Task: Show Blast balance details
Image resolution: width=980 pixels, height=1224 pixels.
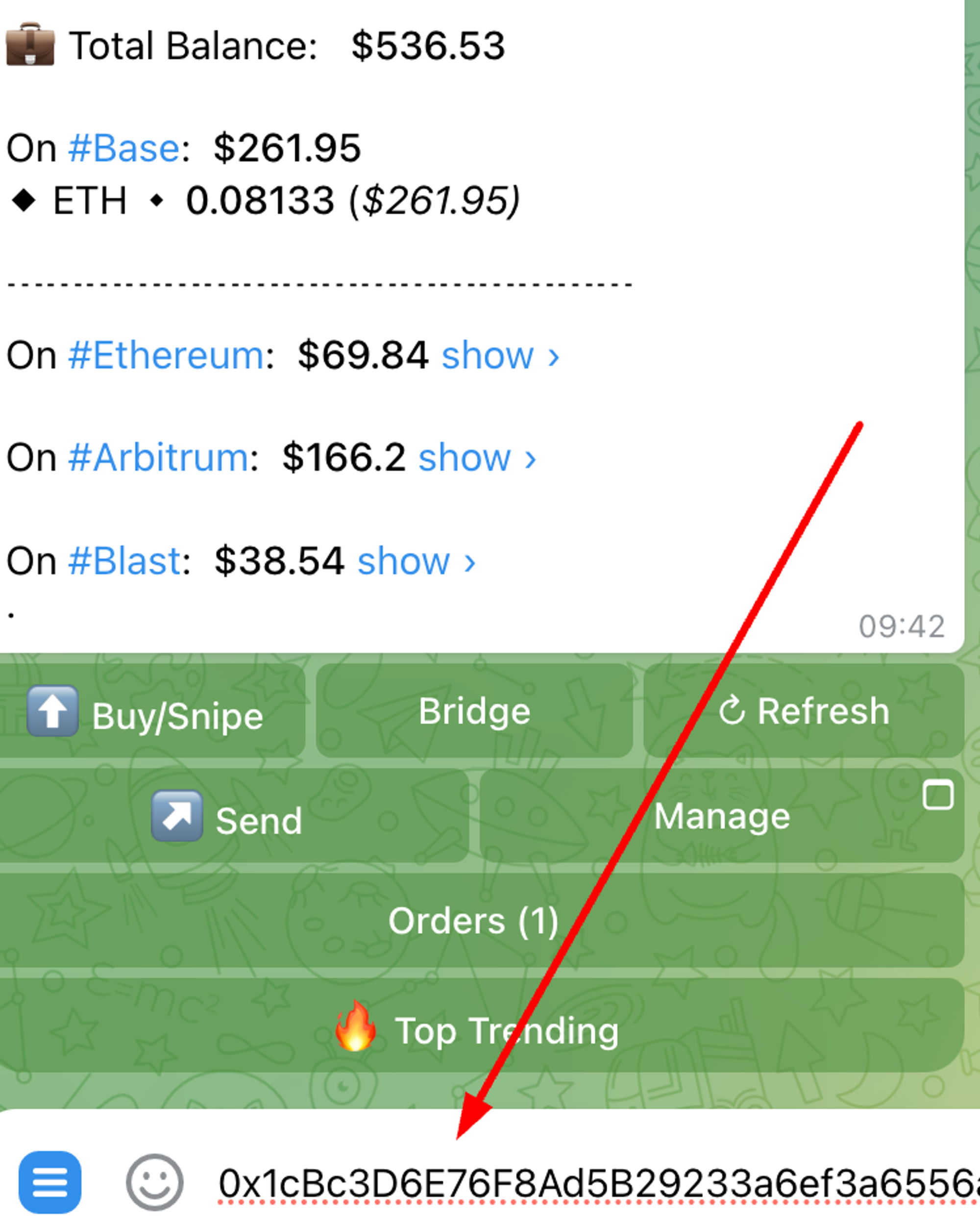Action: point(416,561)
